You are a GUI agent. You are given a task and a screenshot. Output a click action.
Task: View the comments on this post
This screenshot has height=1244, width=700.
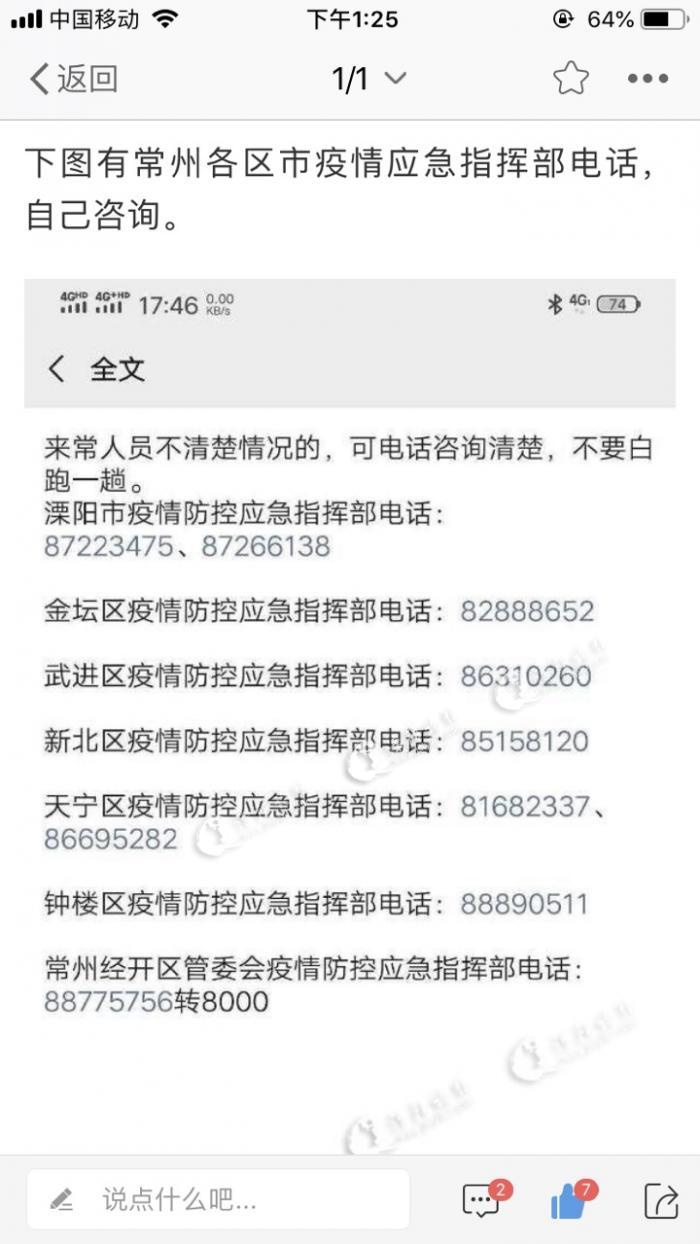pyautogui.click(x=483, y=1199)
